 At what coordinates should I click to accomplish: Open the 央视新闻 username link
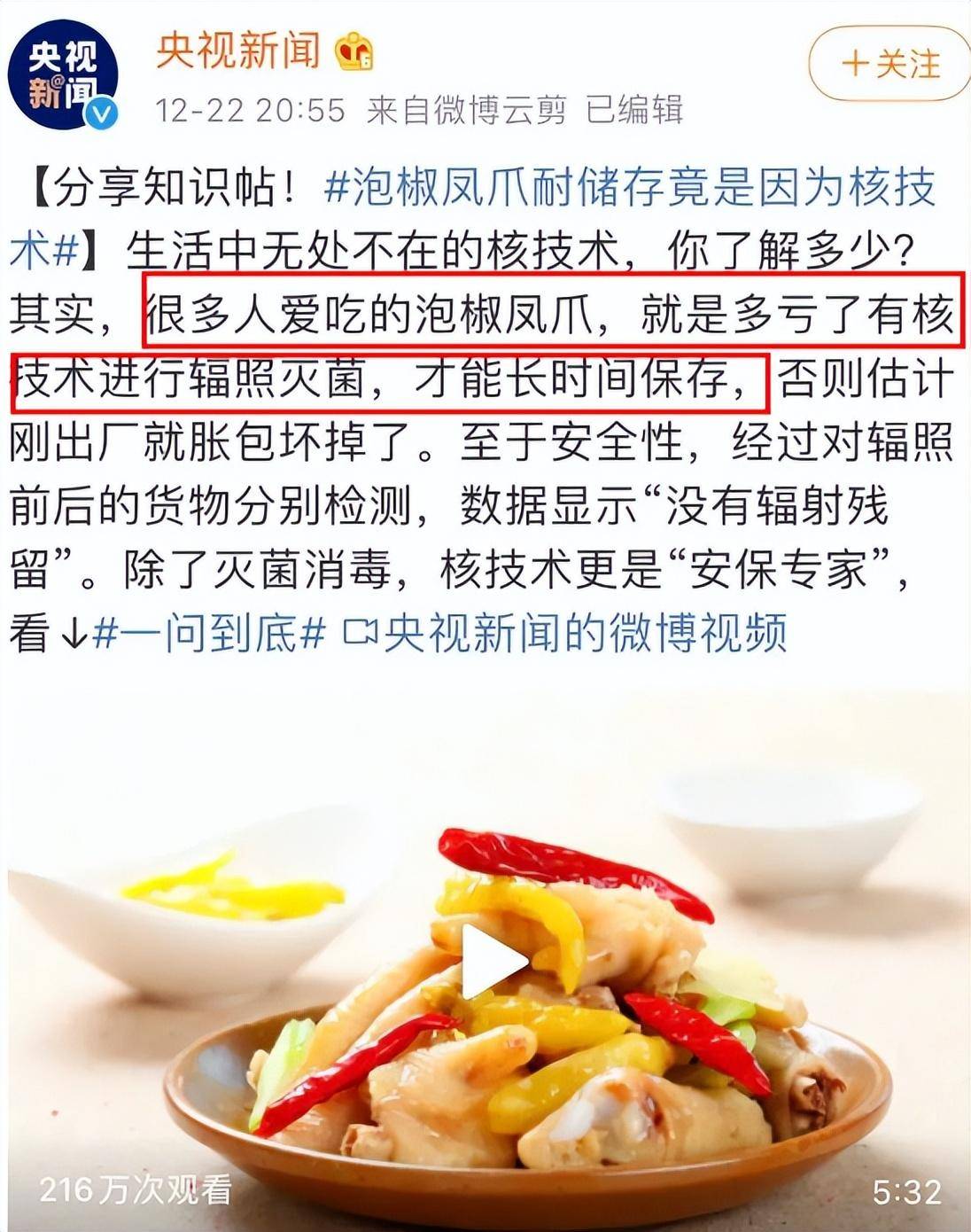pyautogui.click(x=237, y=50)
